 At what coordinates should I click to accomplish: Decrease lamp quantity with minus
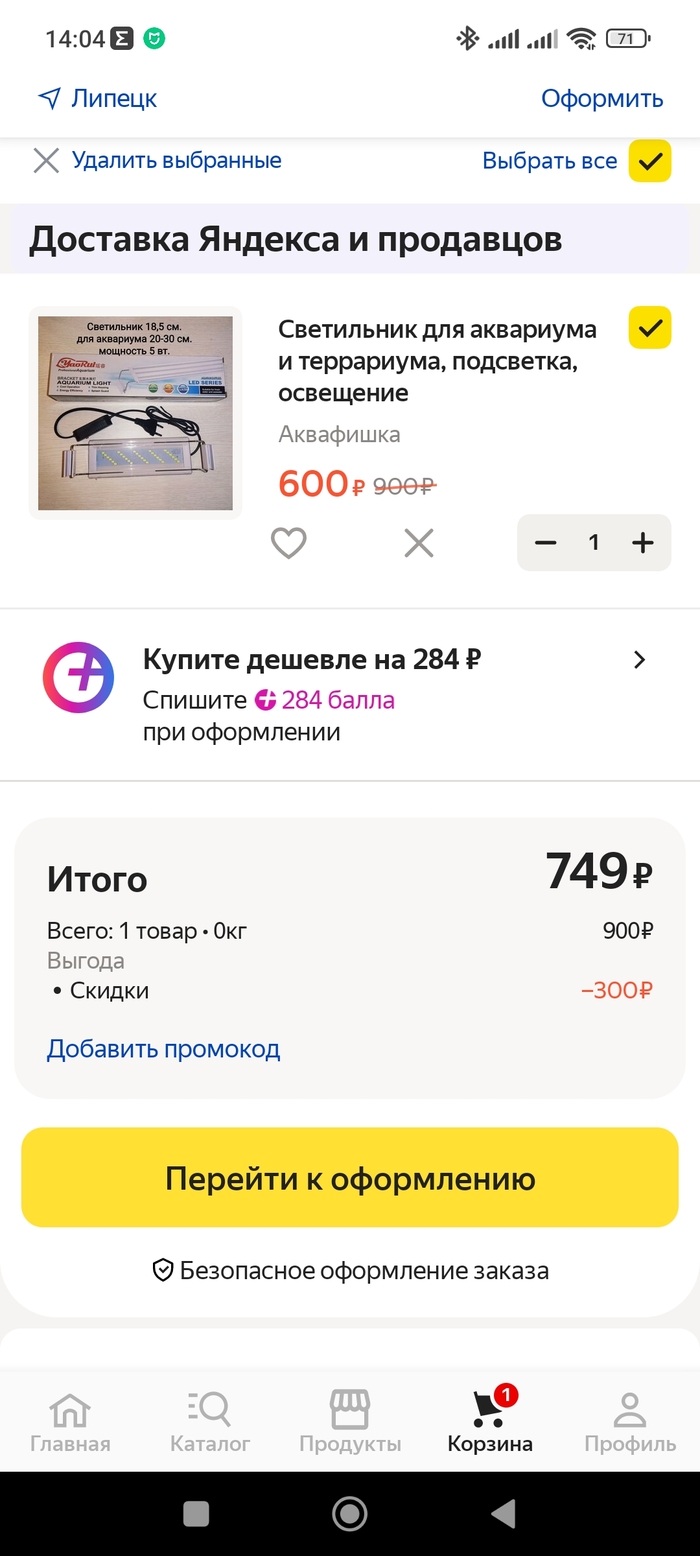545,542
